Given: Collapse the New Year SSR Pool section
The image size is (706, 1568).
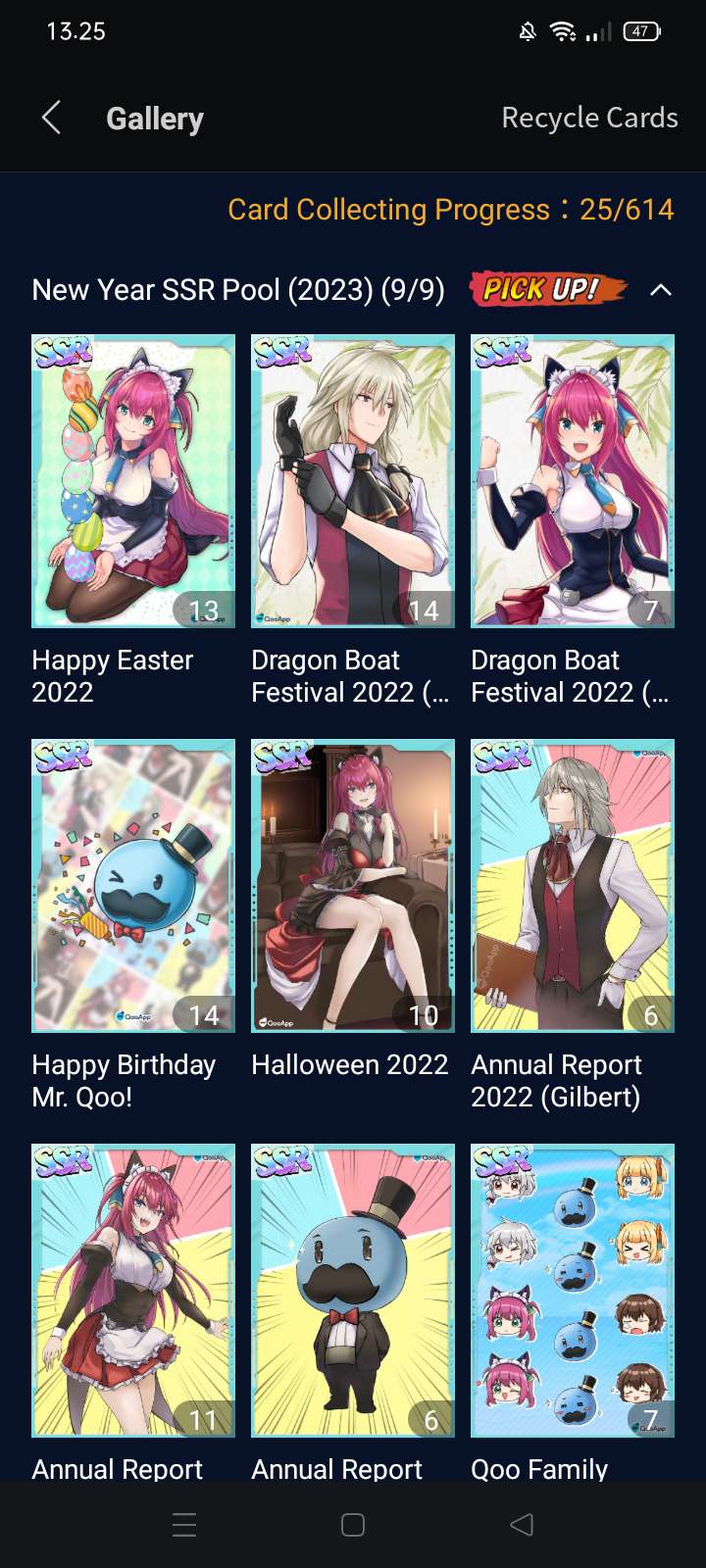Looking at the screenshot, I should point(661,290).
